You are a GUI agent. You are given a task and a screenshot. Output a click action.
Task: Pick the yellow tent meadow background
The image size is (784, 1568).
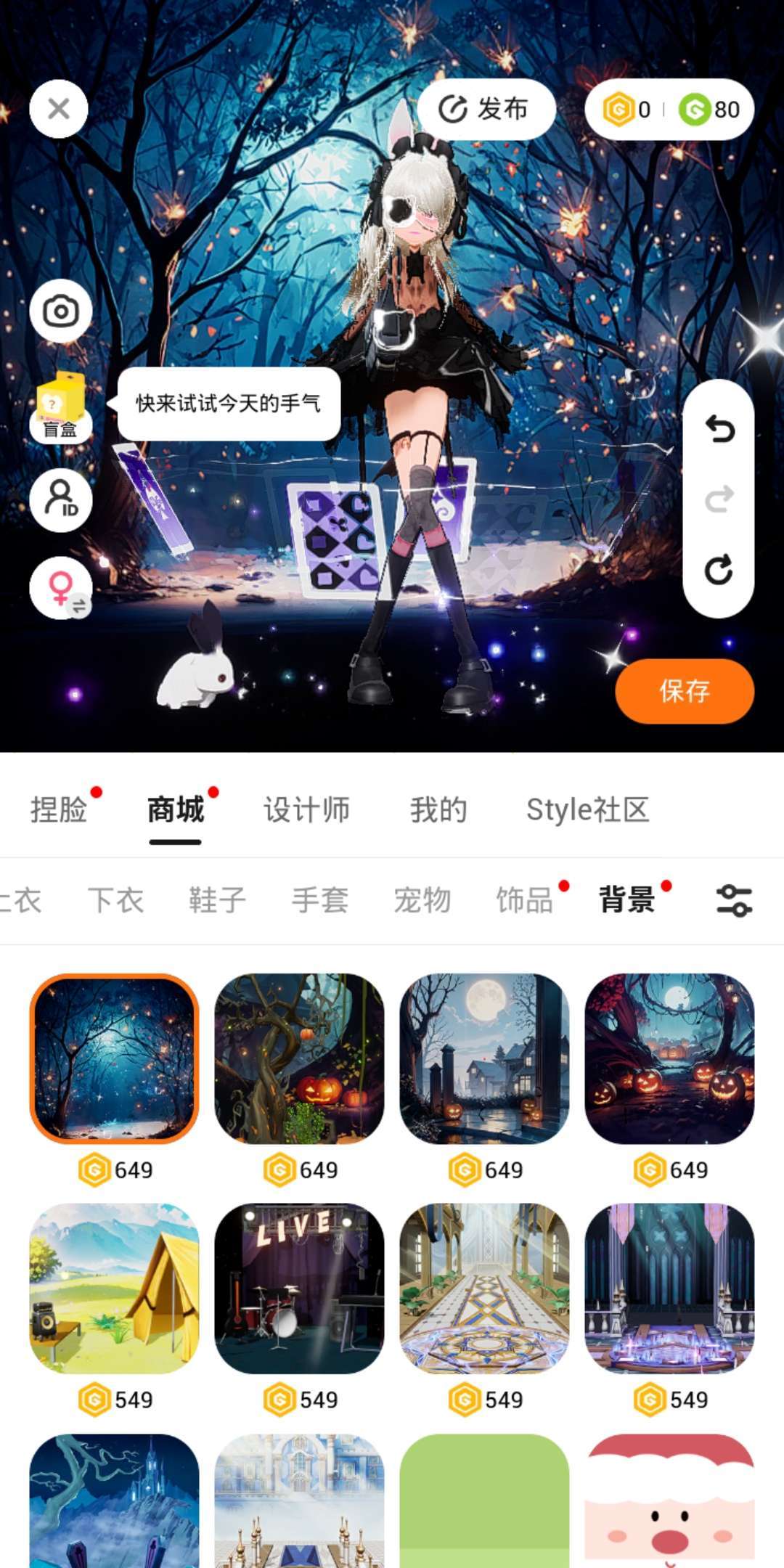pyautogui.click(x=114, y=1289)
